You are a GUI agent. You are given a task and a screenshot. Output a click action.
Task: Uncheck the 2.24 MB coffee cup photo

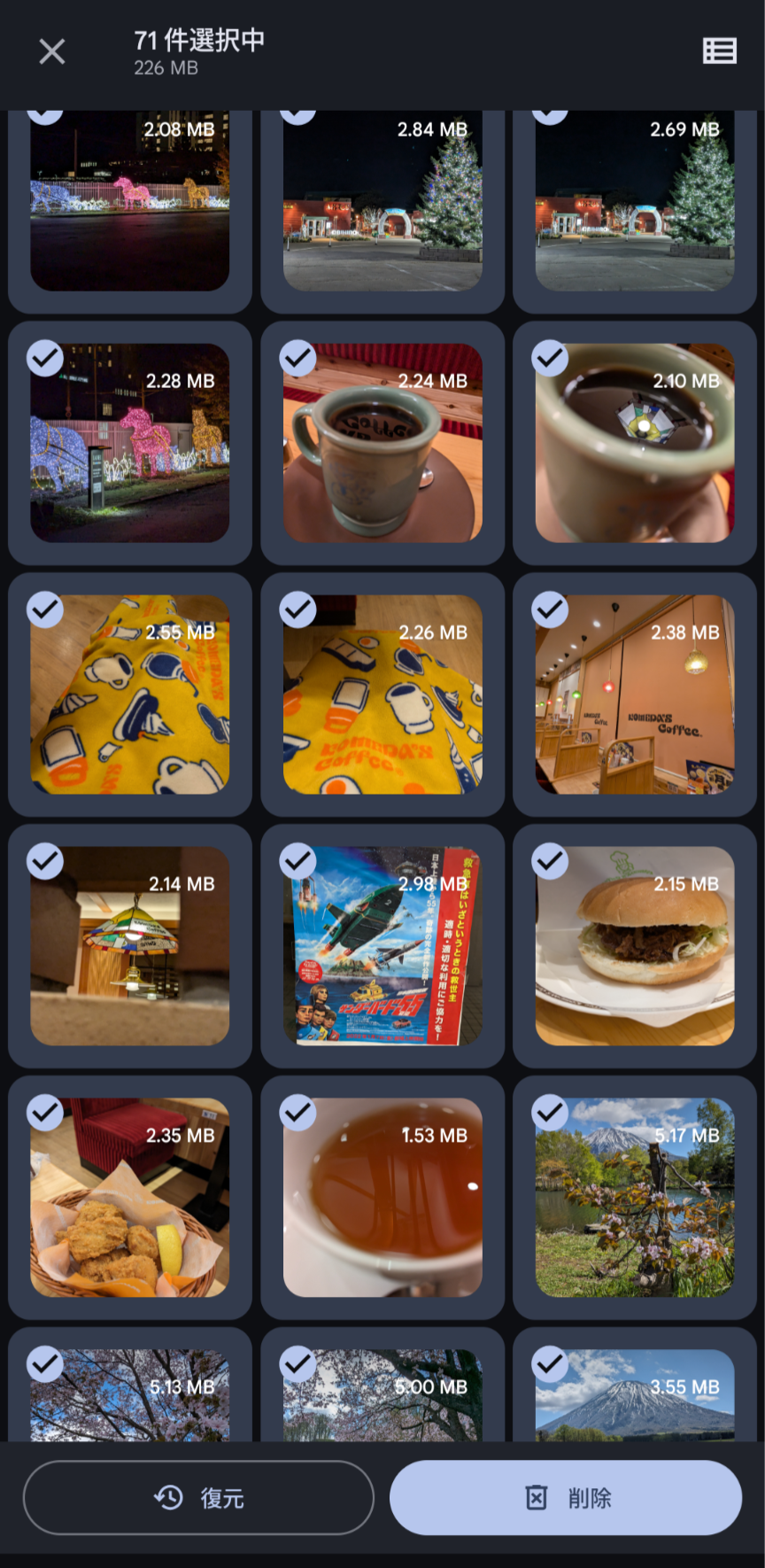(x=297, y=359)
